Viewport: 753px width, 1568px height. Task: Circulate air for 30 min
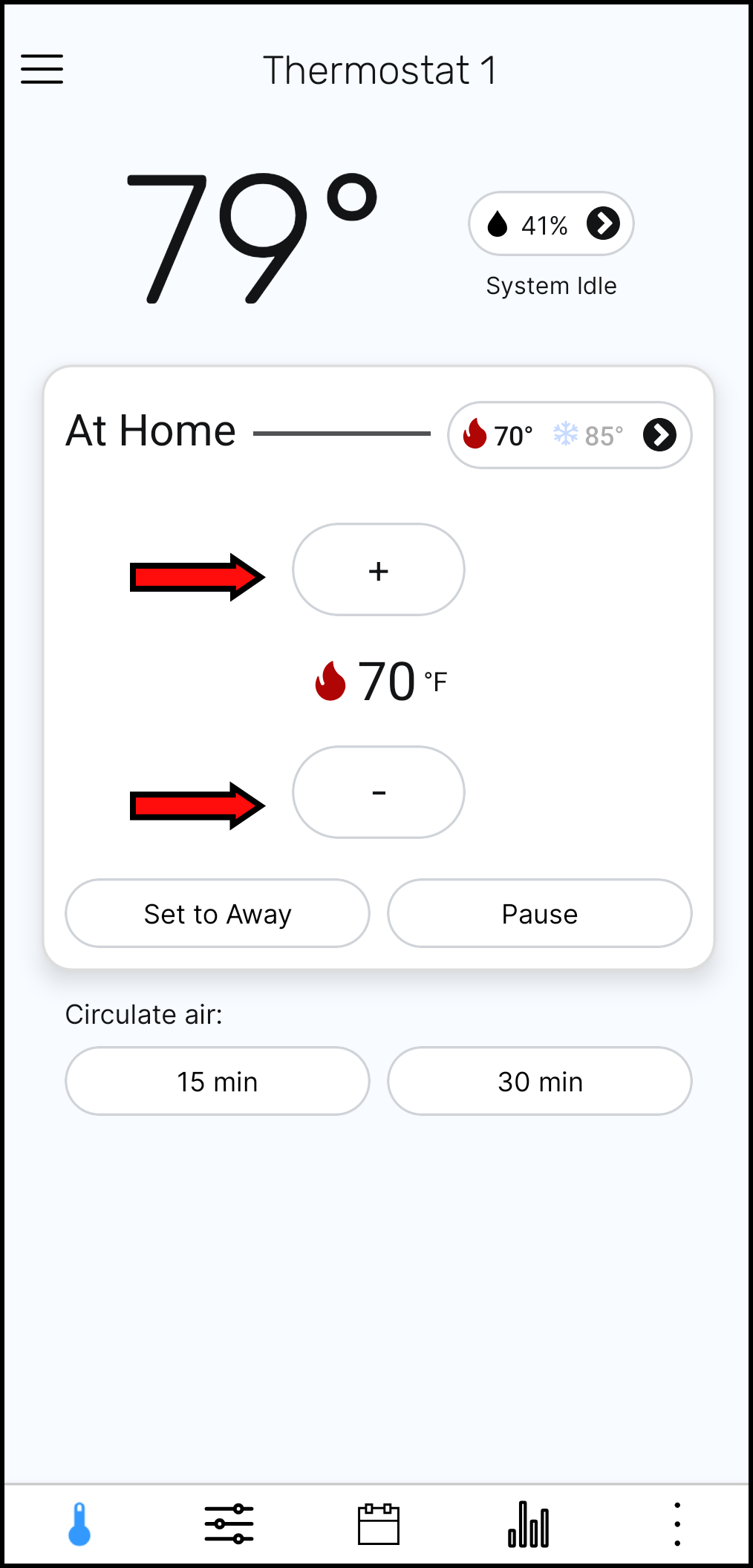tap(540, 1082)
